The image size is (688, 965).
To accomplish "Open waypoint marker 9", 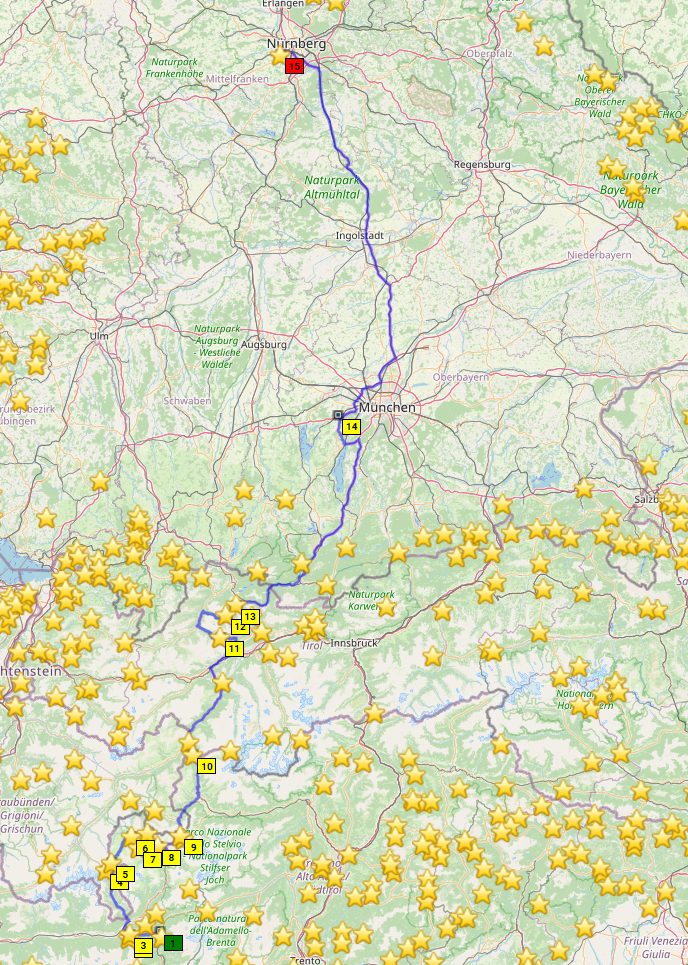I will (x=193, y=847).
